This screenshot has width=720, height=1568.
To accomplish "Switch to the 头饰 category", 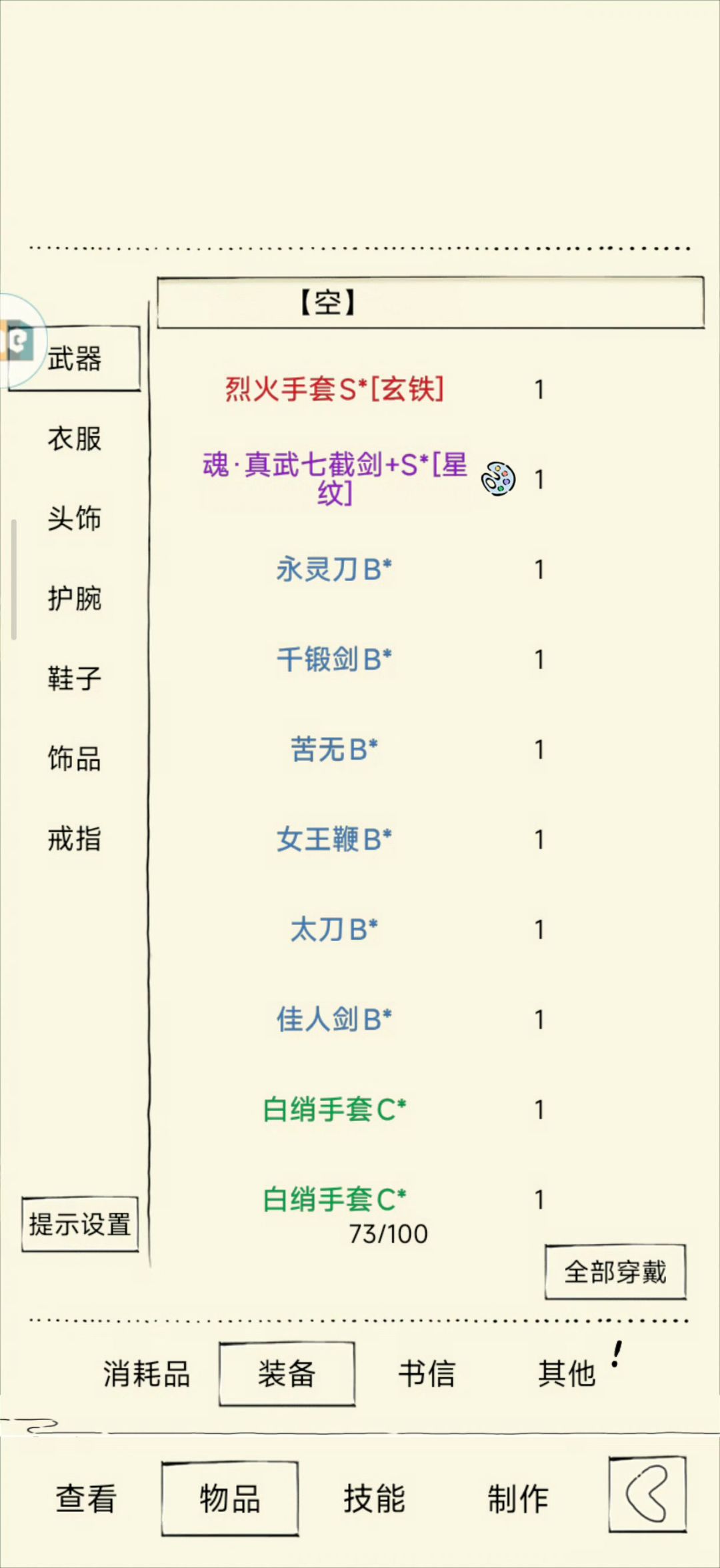I will pyautogui.click(x=74, y=518).
